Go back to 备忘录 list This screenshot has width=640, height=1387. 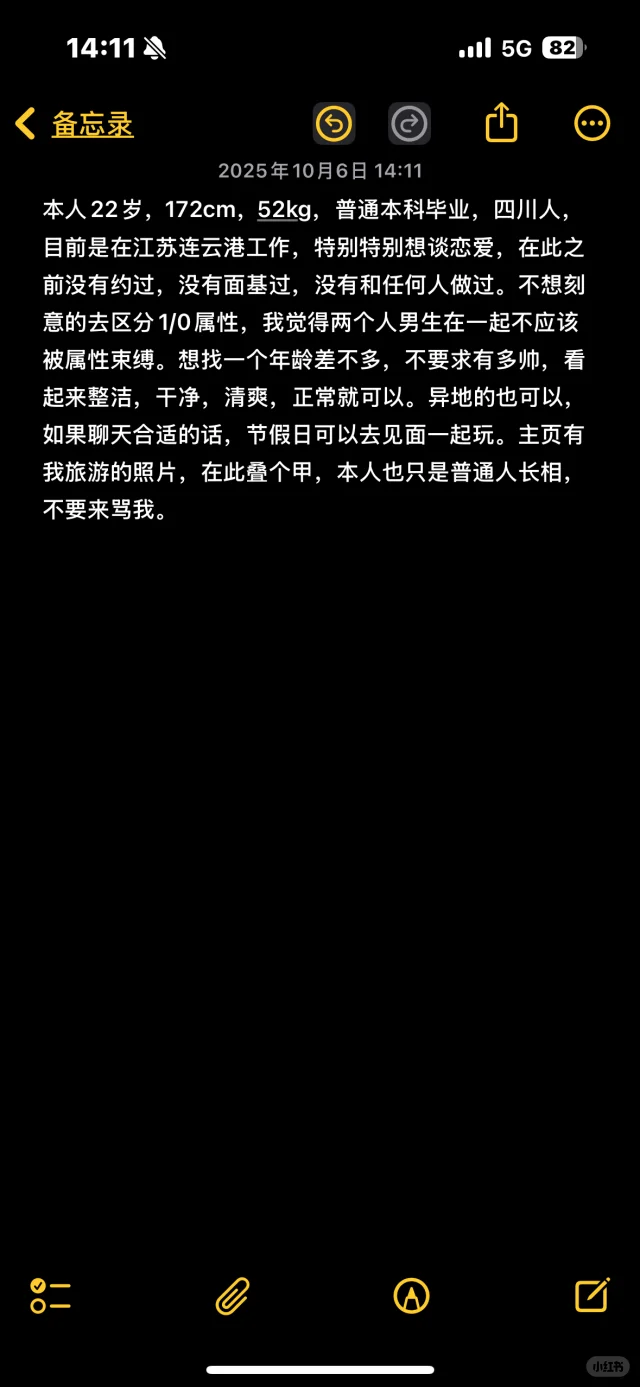tap(74, 124)
